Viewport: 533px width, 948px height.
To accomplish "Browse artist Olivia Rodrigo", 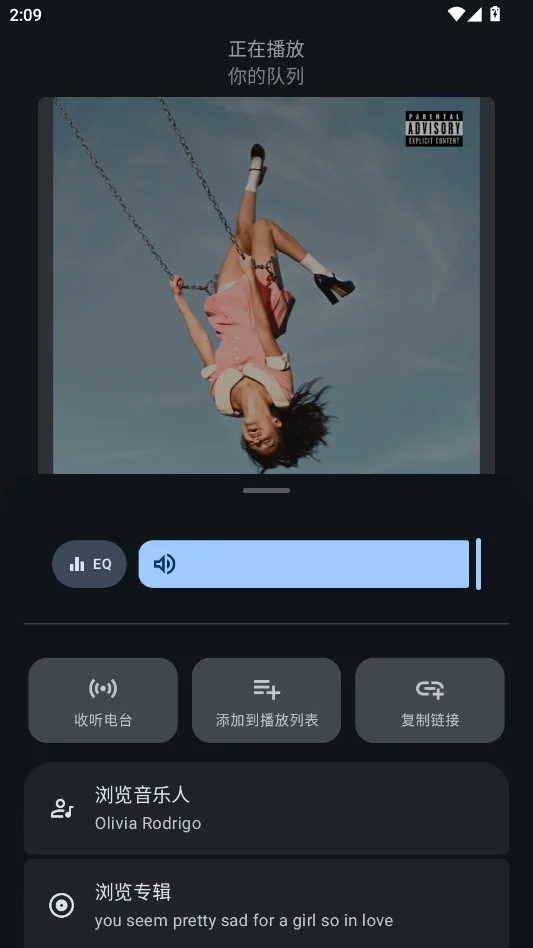I will pyautogui.click(x=266, y=808).
